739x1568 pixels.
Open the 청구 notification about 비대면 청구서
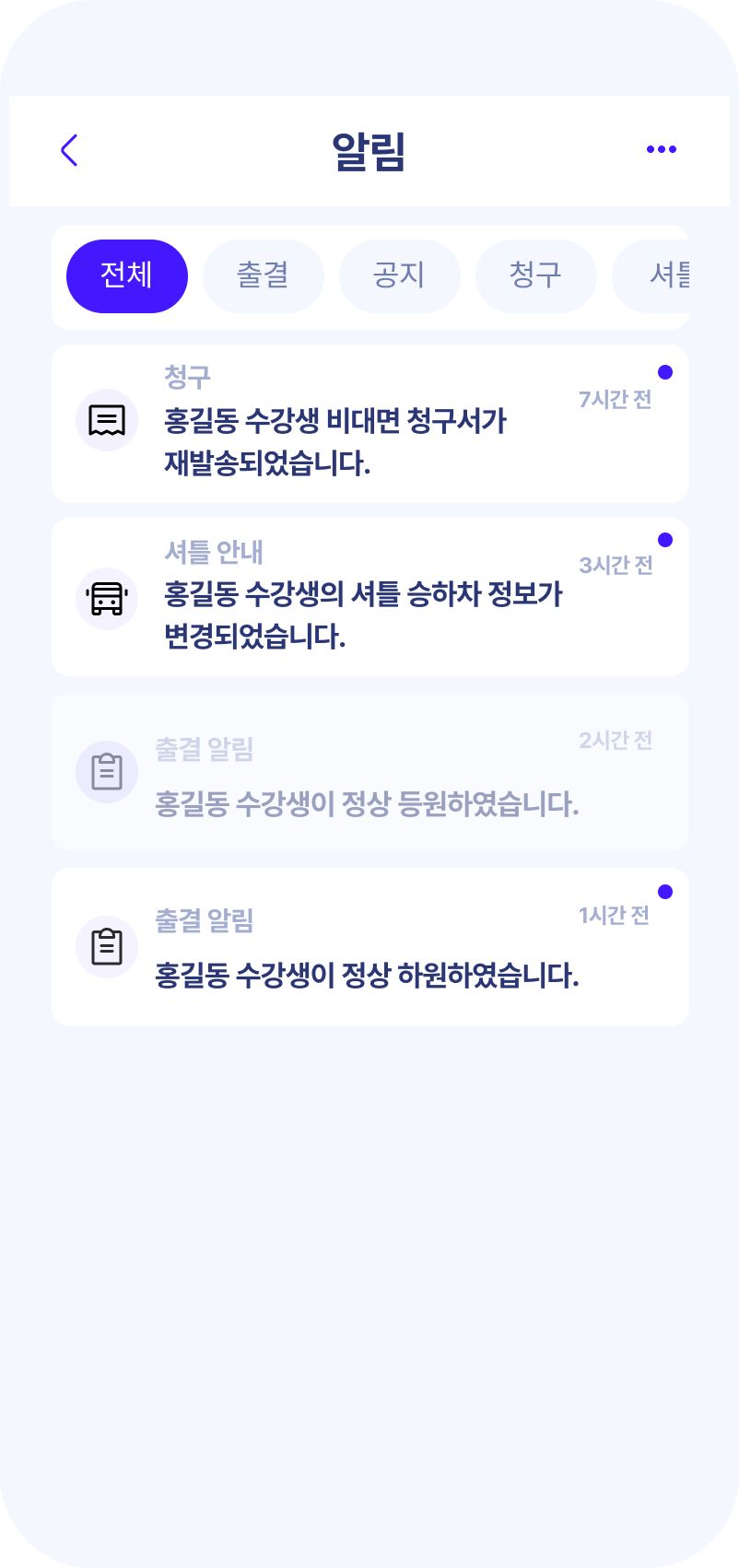tap(370, 424)
